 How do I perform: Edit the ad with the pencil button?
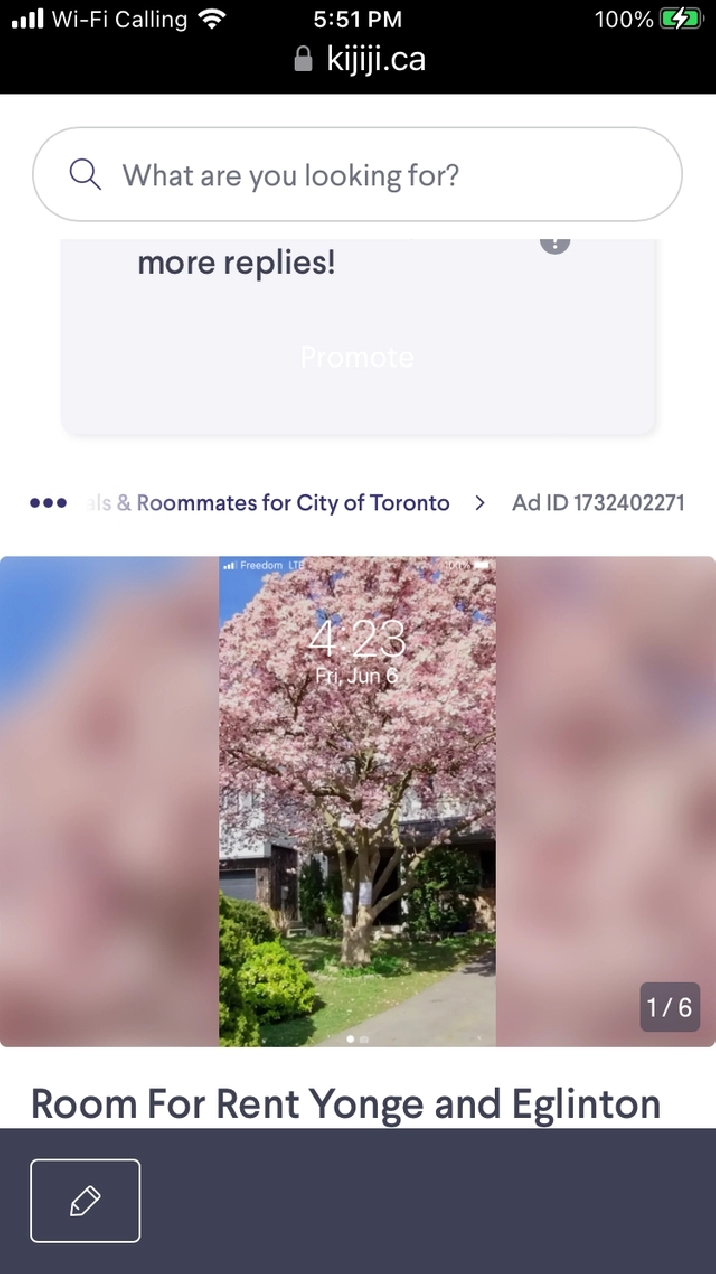click(85, 1200)
